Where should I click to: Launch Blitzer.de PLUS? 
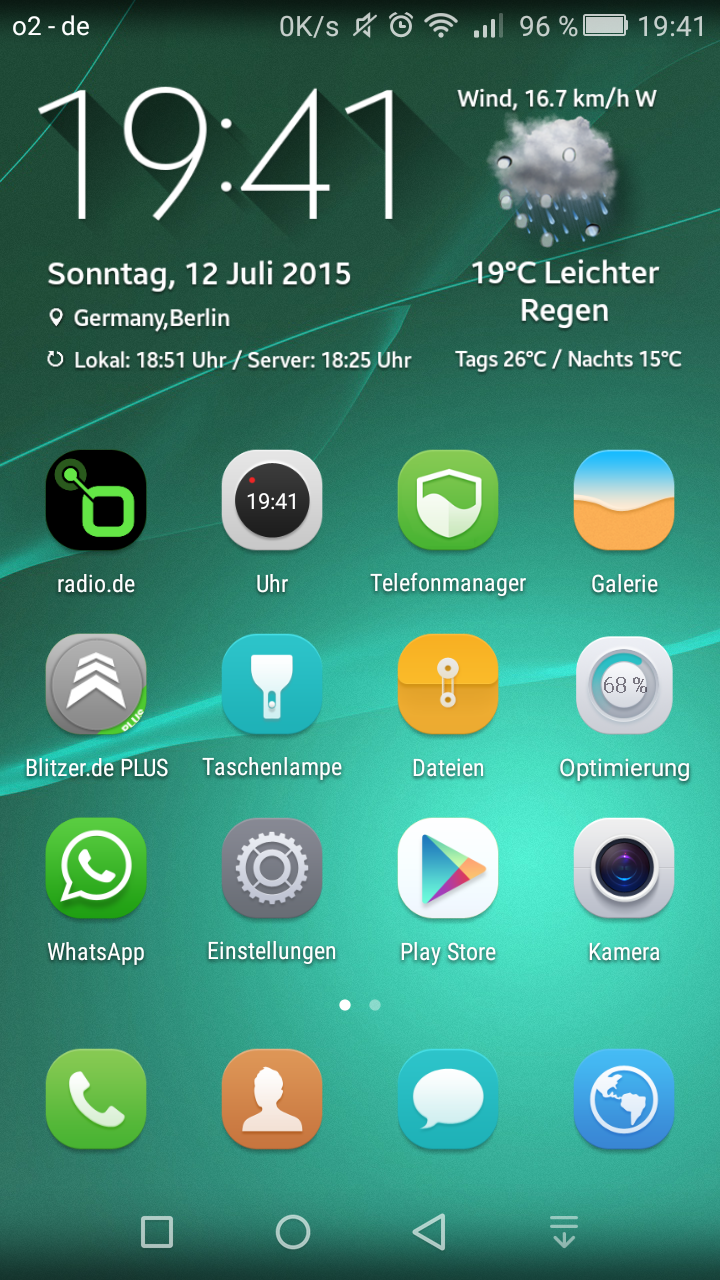(96, 685)
